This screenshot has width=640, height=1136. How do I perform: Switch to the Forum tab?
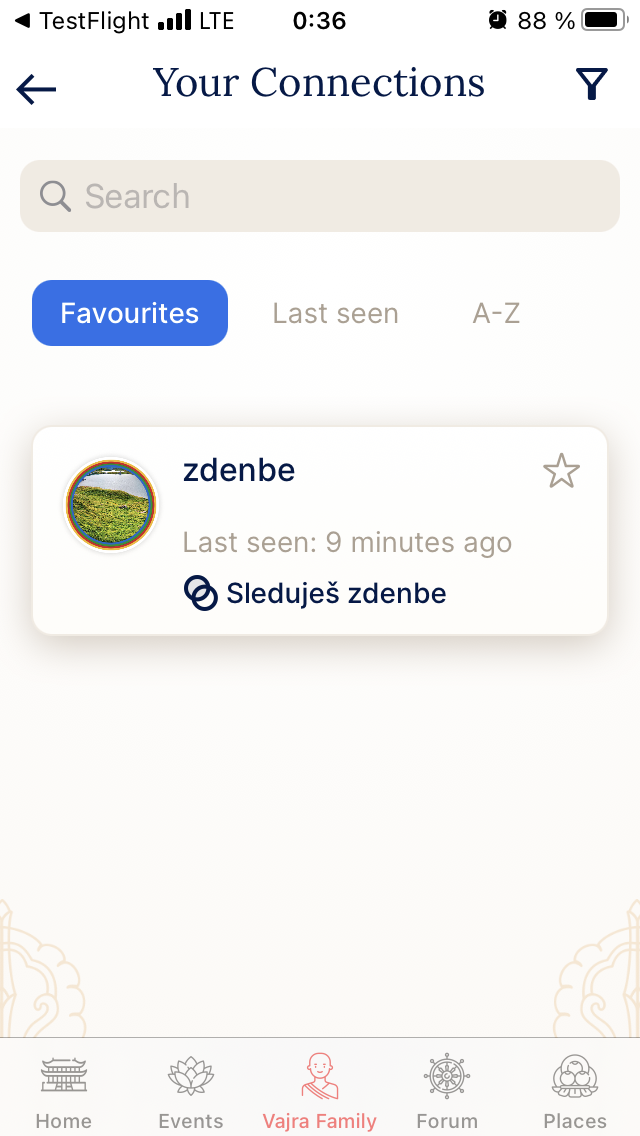tap(447, 1091)
